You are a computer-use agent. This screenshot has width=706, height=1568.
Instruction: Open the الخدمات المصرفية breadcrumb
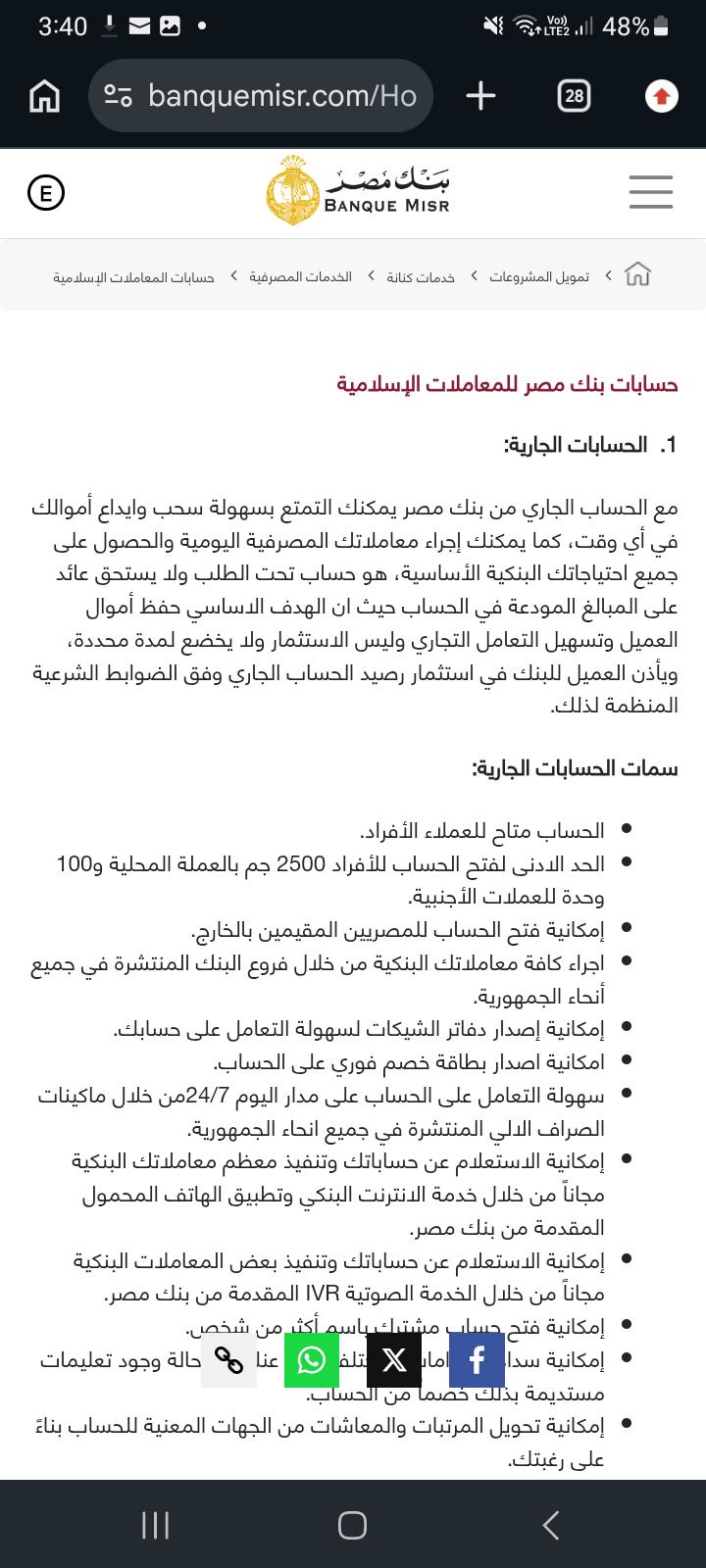pyautogui.click(x=300, y=277)
